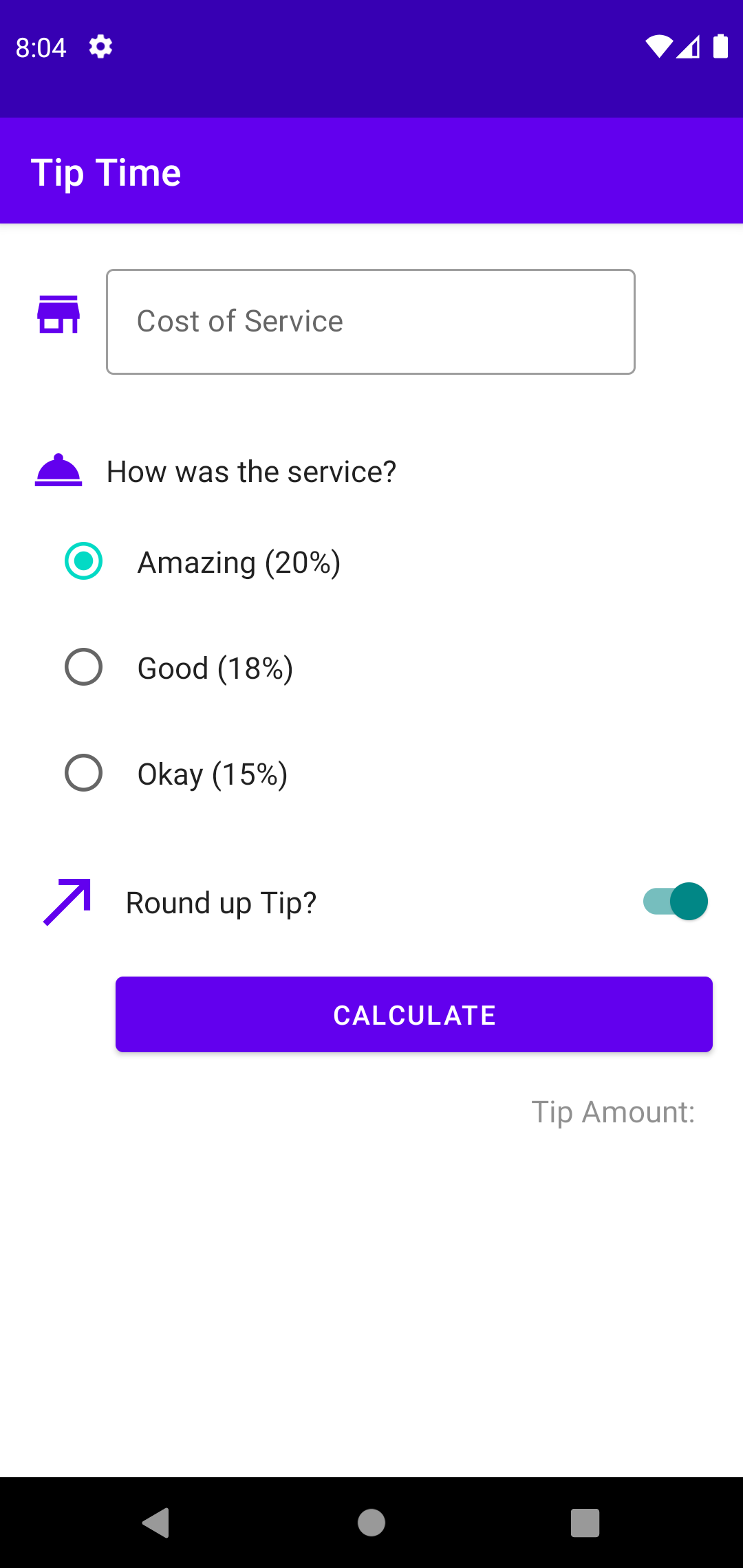This screenshot has width=743, height=1568.
Task: Tap the Calculate button
Action: point(413,1014)
